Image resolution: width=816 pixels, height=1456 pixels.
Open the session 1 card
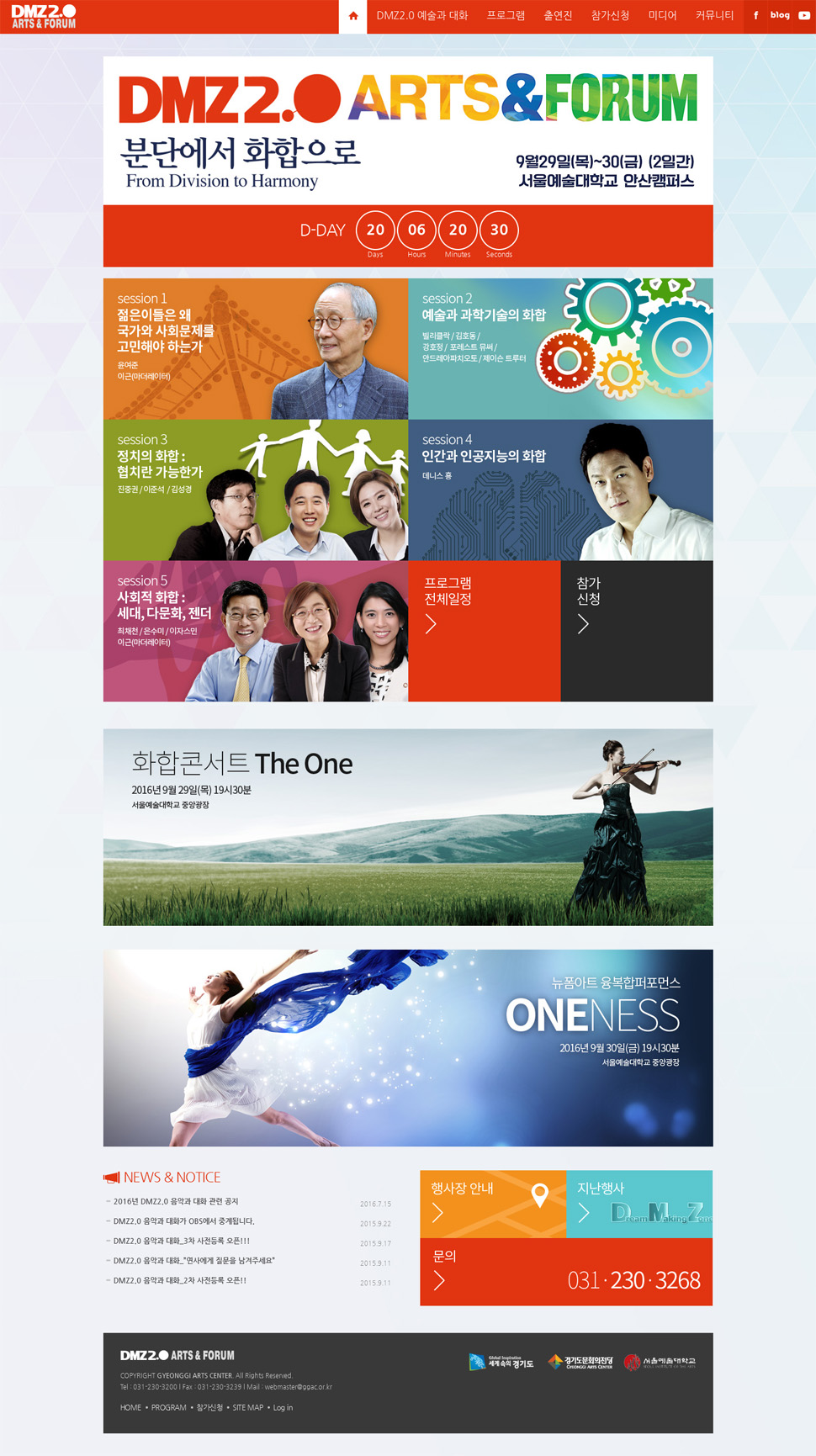[256, 349]
